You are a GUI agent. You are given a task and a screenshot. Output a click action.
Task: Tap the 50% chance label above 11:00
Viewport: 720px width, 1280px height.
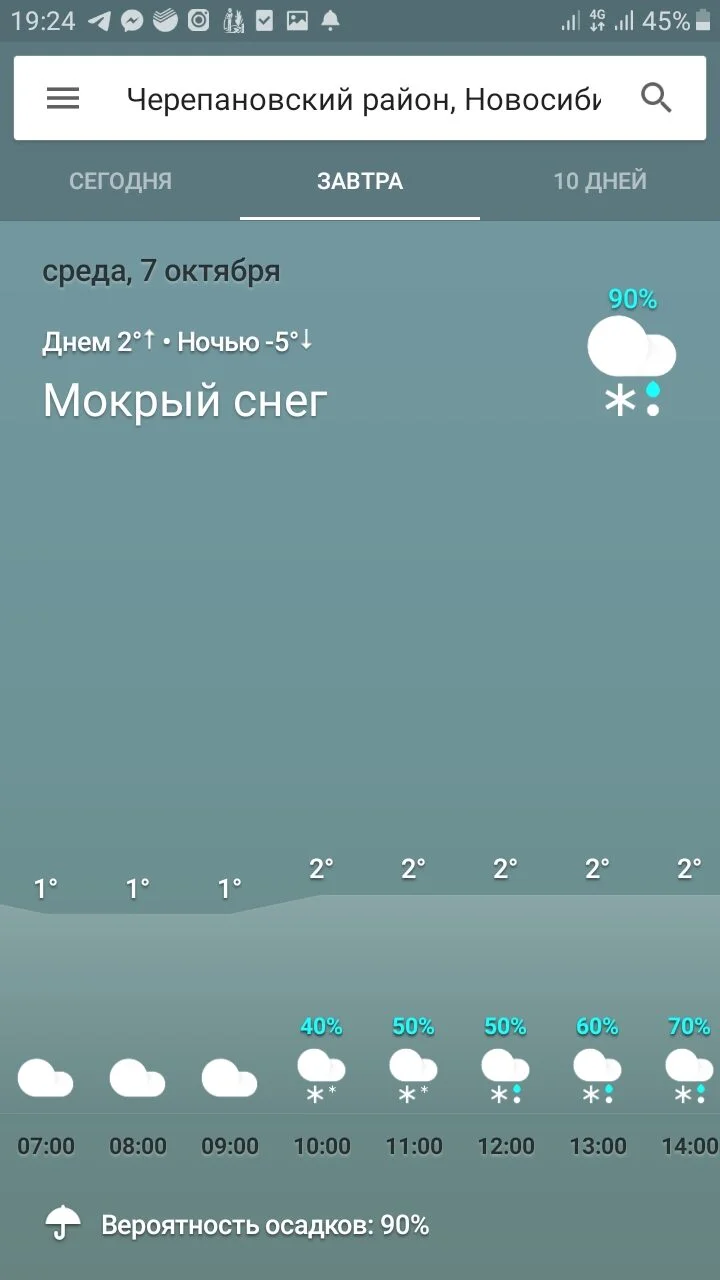tap(413, 1025)
